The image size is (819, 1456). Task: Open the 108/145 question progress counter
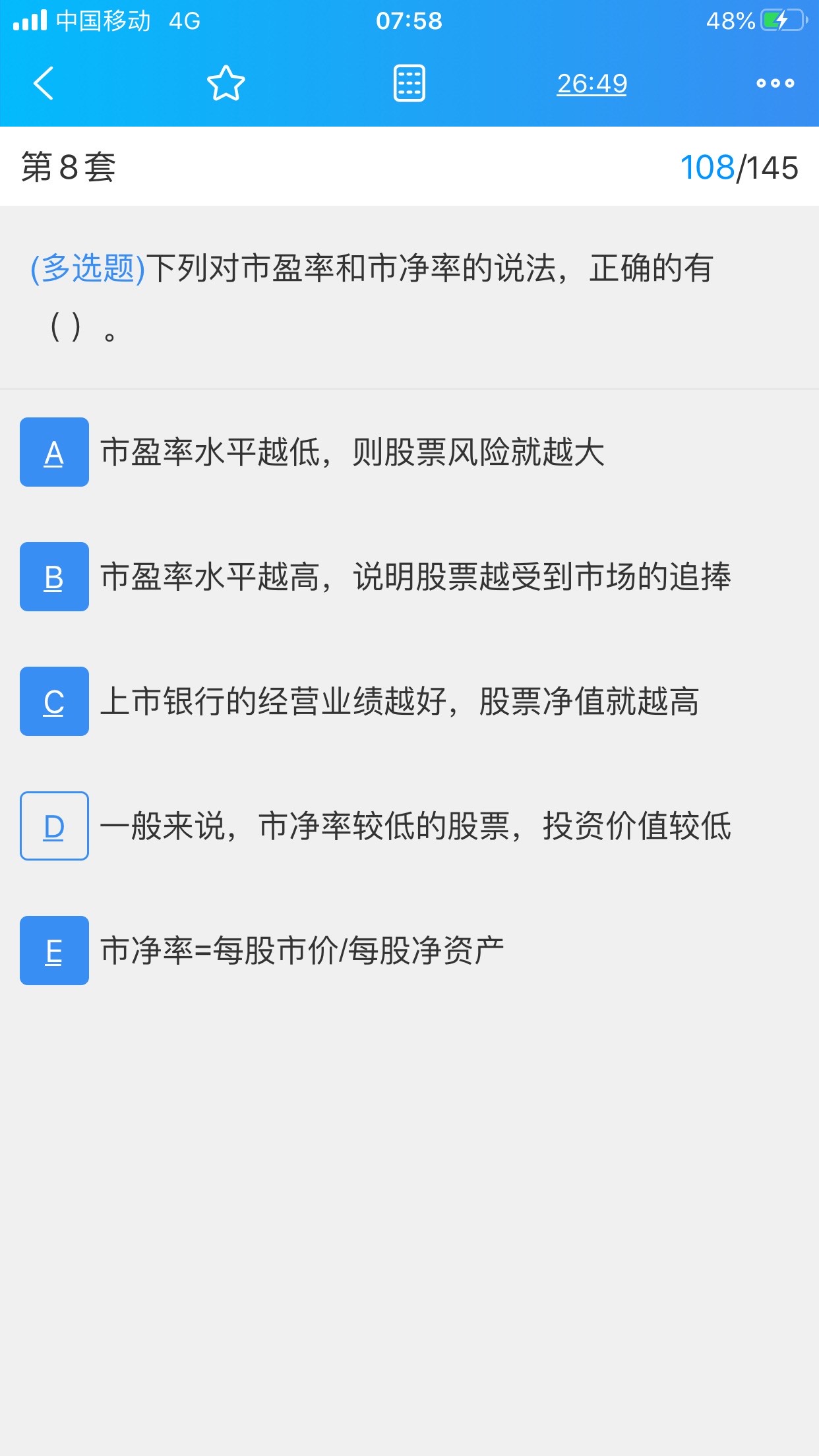(739, 167)
